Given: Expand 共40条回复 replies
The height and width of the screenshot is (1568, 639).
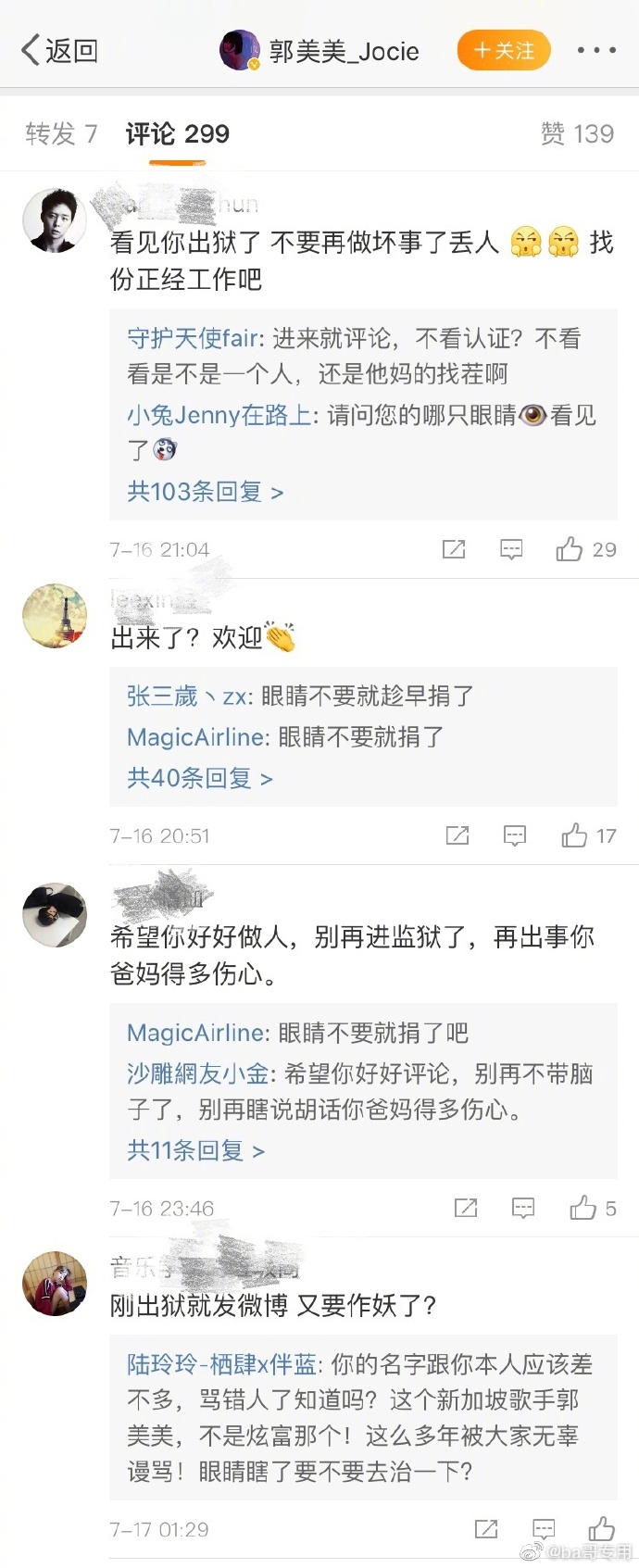Looking at the screenshot, I should click(199, 778).
